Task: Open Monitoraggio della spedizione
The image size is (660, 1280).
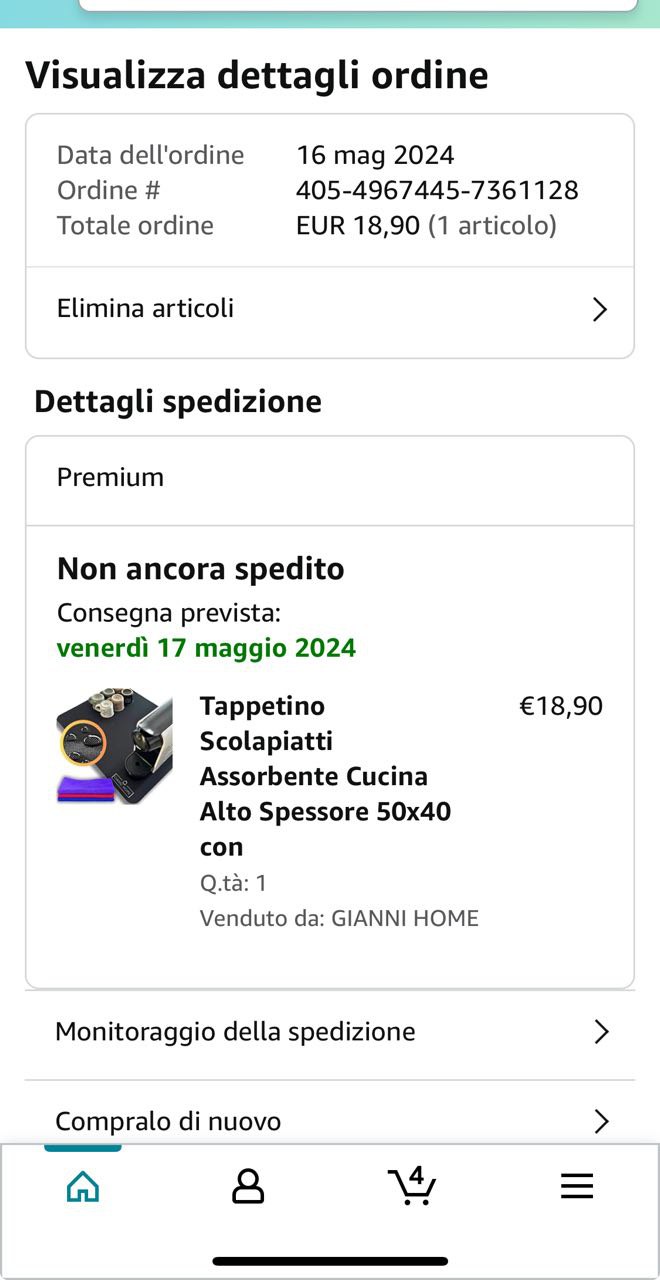Action: [329, 1032]
